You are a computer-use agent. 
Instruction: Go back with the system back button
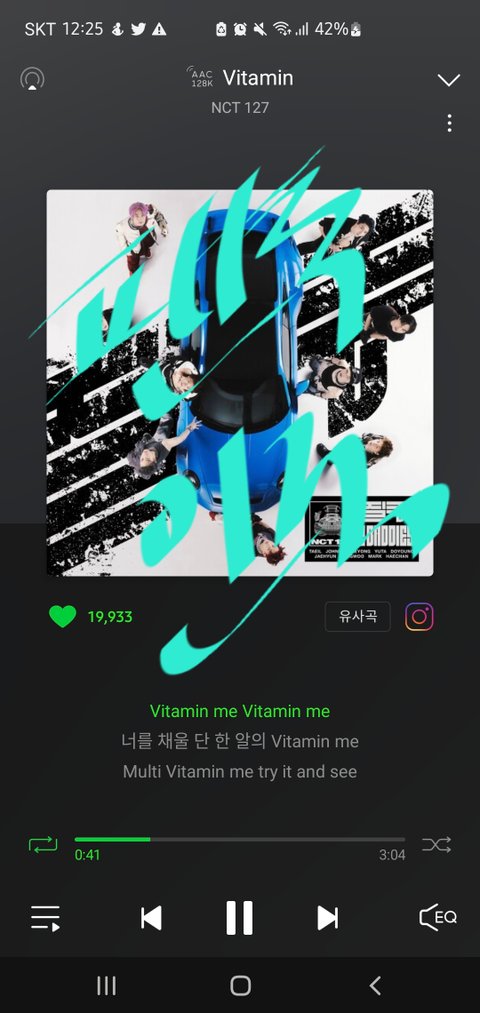point(375,985)
